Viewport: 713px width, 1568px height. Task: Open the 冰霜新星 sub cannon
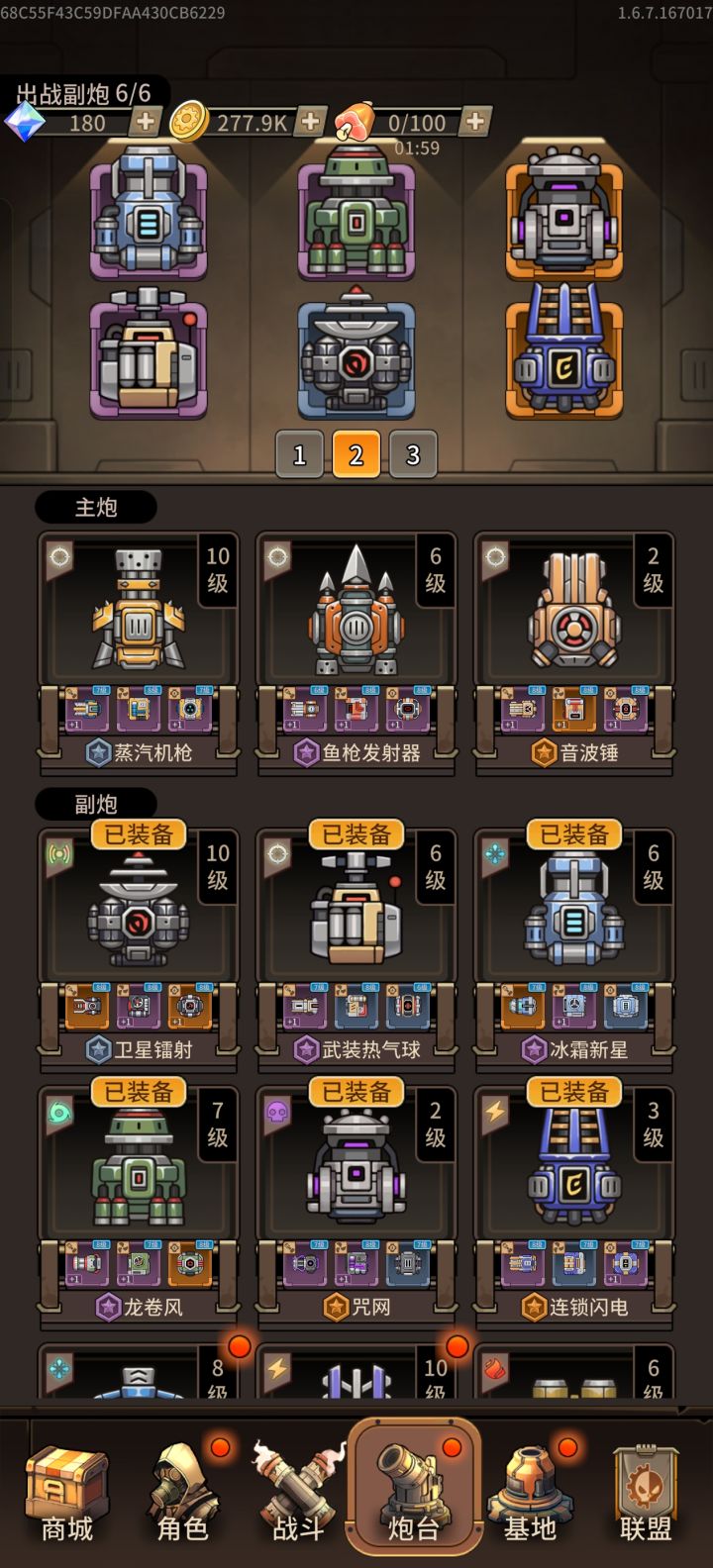[x=574, y=921]
